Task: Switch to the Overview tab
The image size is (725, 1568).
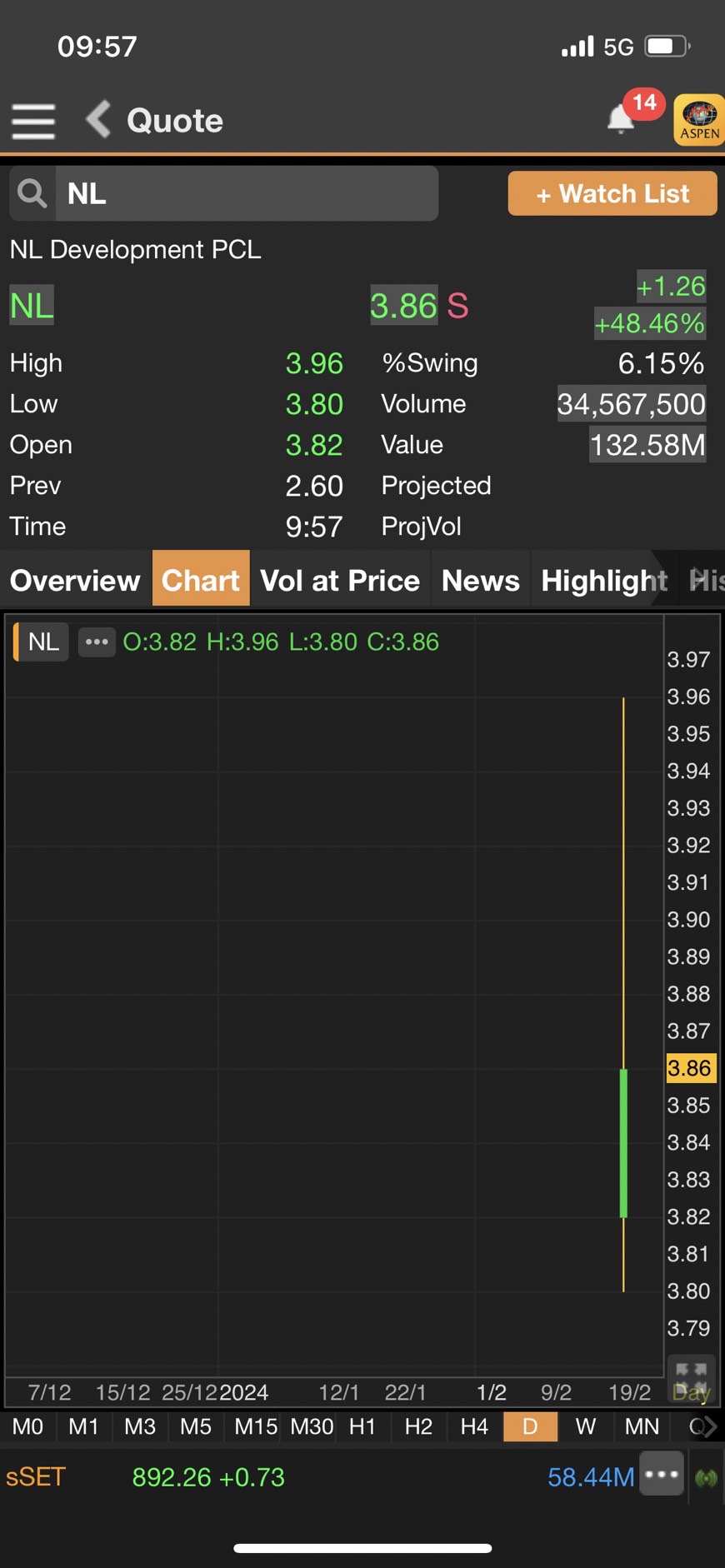Action: pyautogui.click(x=75, y=580)
